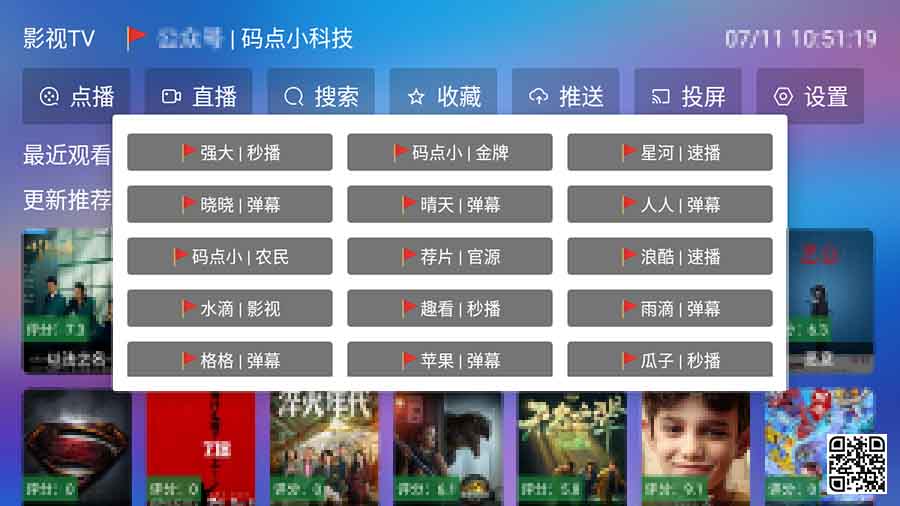Go to 收藏 favorites
Screen dimensions: 900x506
coord(444,97)
